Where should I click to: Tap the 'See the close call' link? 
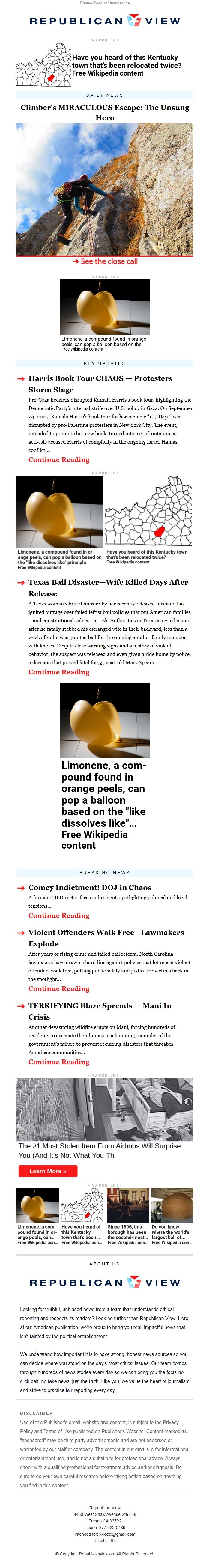(105, 261)
